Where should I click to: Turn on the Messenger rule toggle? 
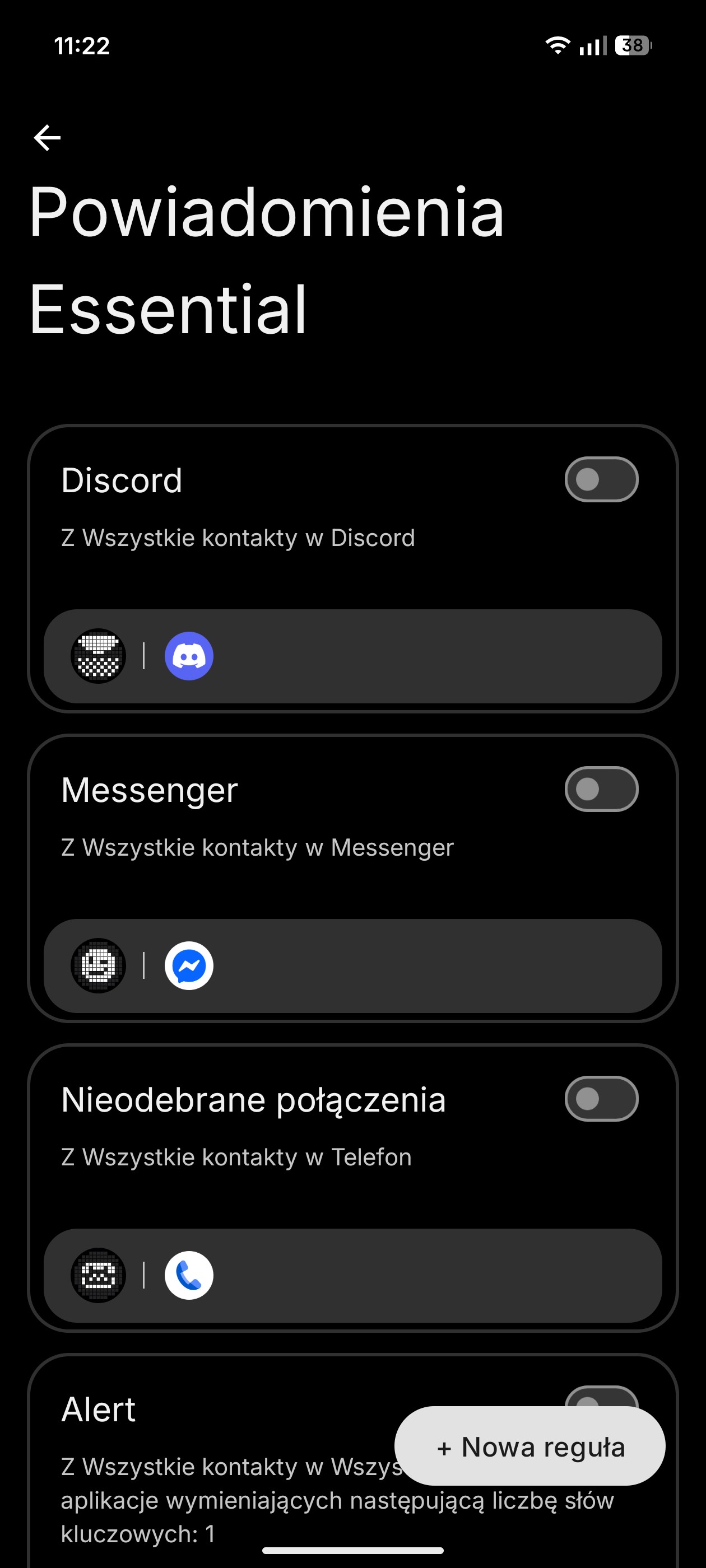(601, 790)
